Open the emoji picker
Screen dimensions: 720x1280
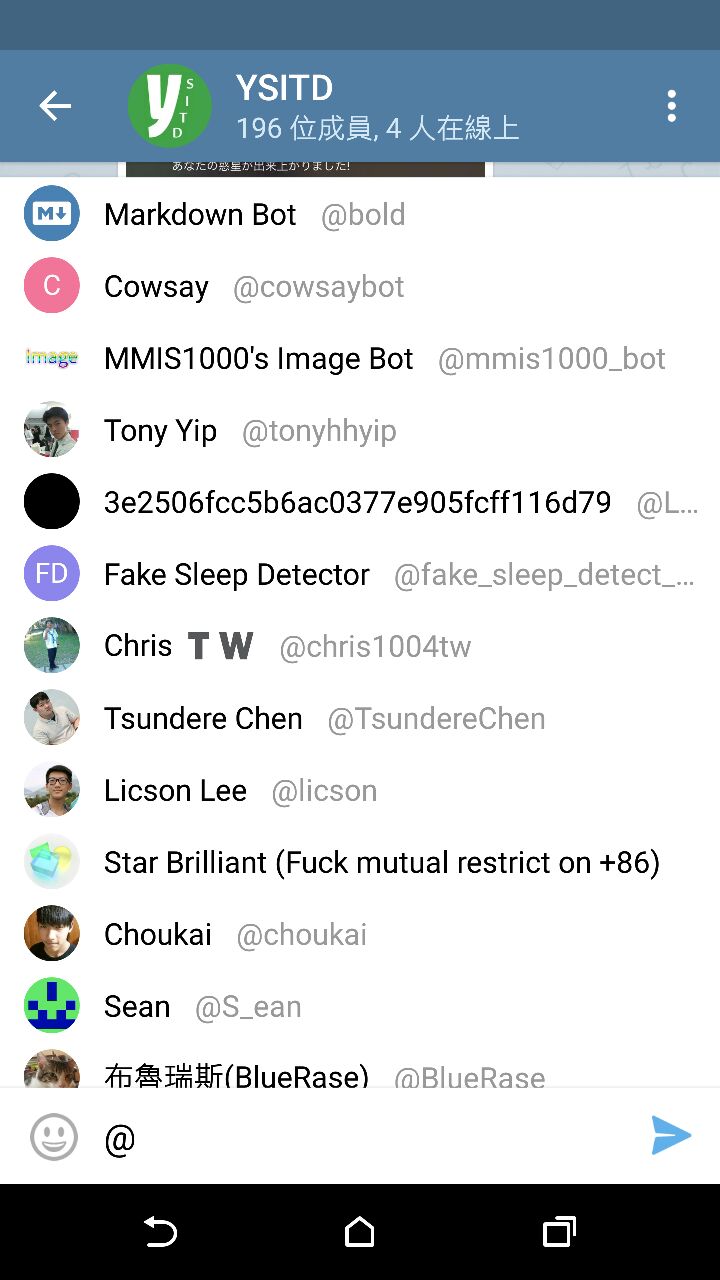click(54, 1137)
